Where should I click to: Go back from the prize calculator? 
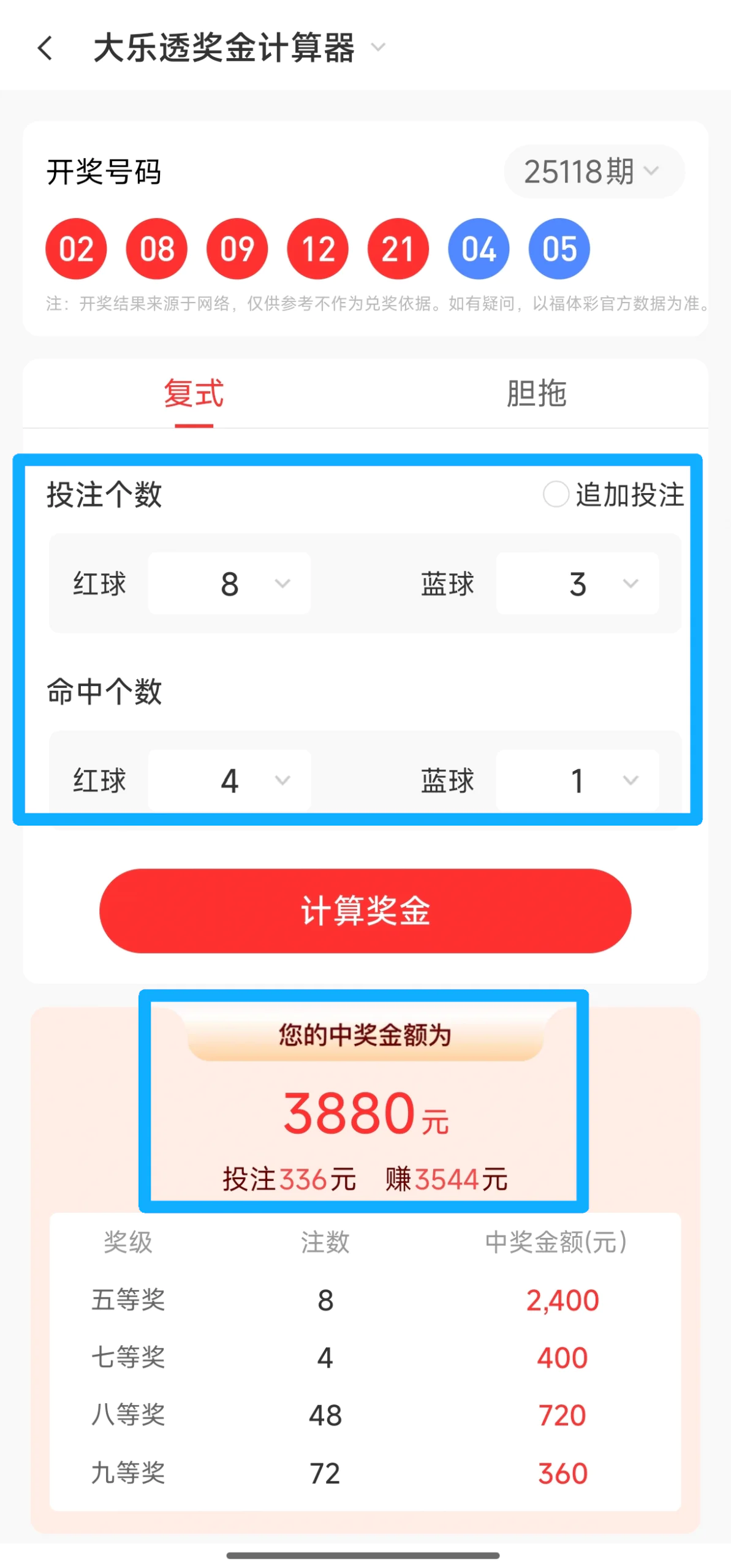tap(45, 48)
